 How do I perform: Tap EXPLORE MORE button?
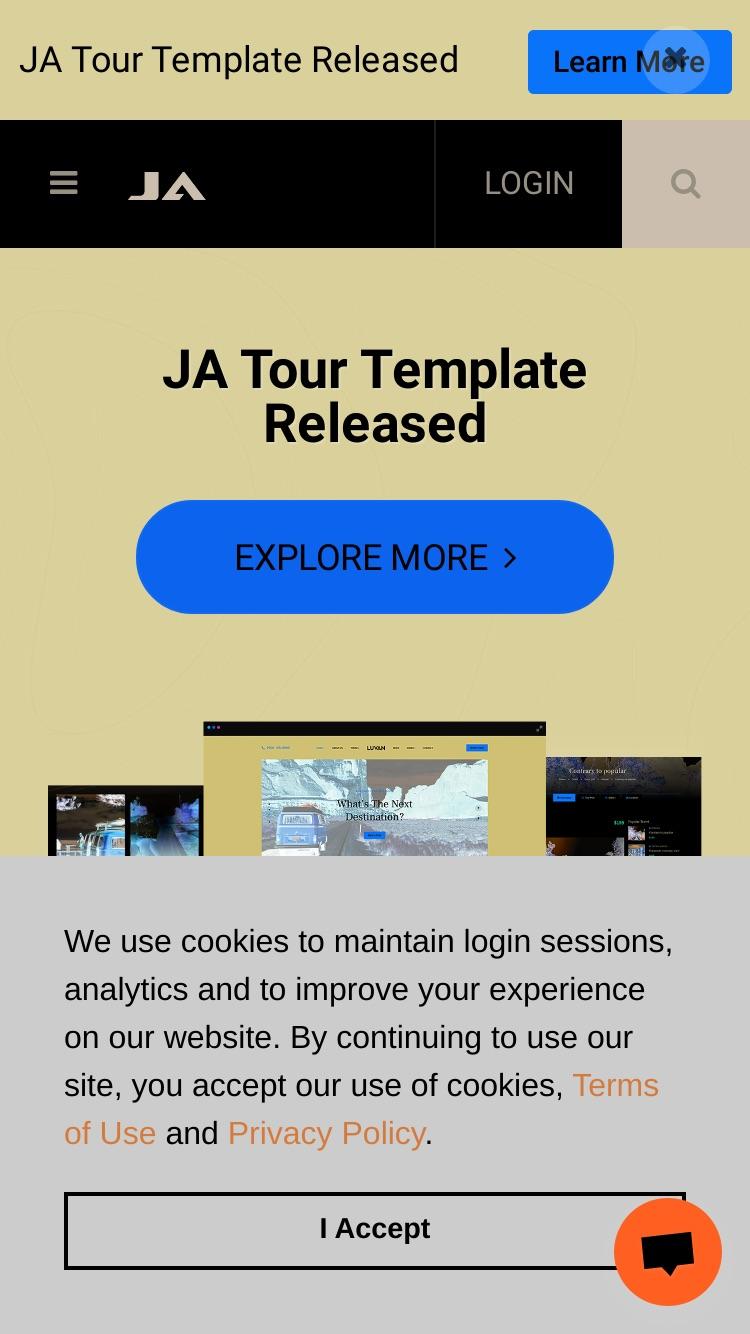click(375, 557)
